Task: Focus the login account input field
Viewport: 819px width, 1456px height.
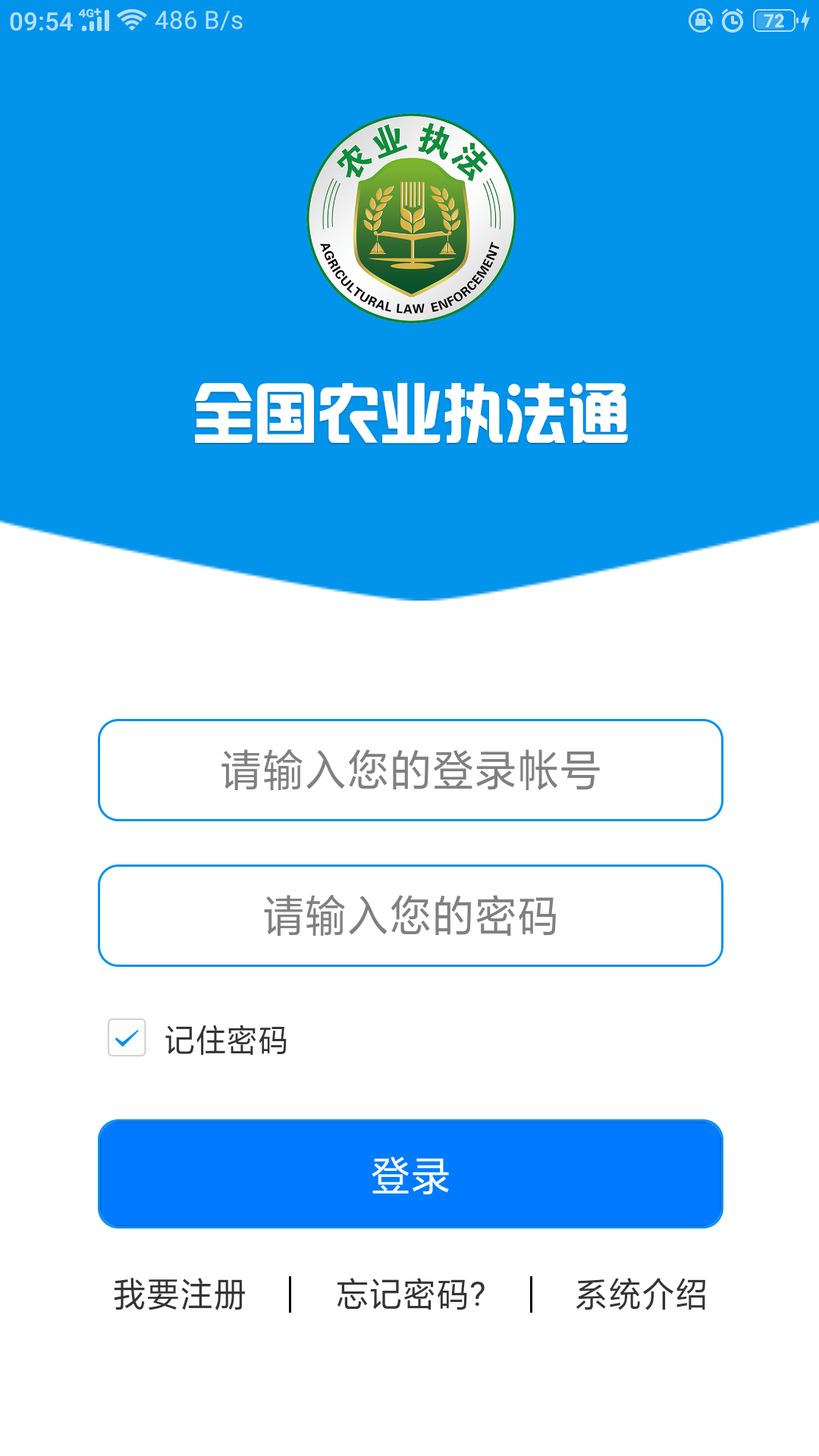Action: (409, 770)
